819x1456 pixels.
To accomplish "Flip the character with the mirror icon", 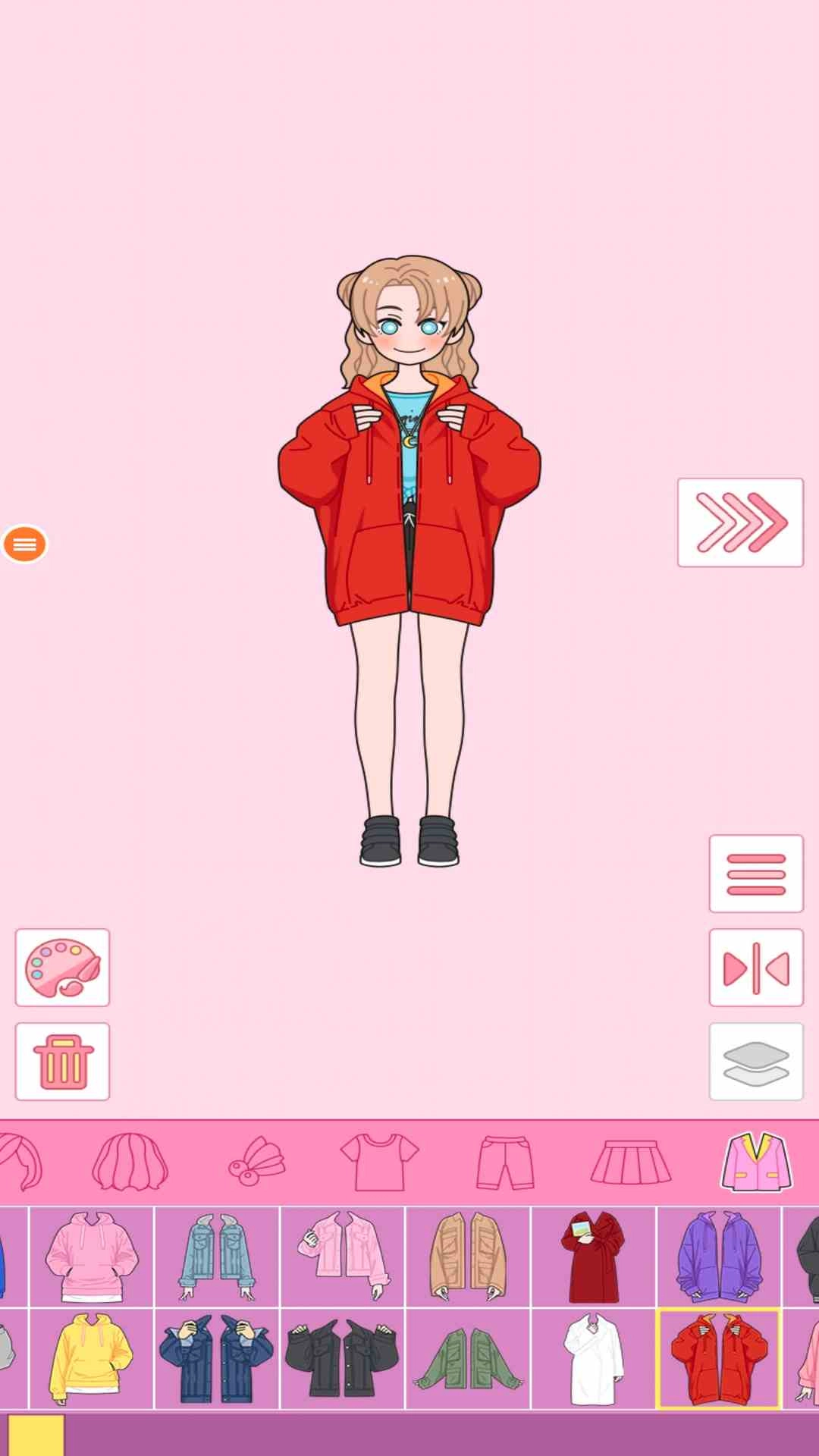I will 756,968.
